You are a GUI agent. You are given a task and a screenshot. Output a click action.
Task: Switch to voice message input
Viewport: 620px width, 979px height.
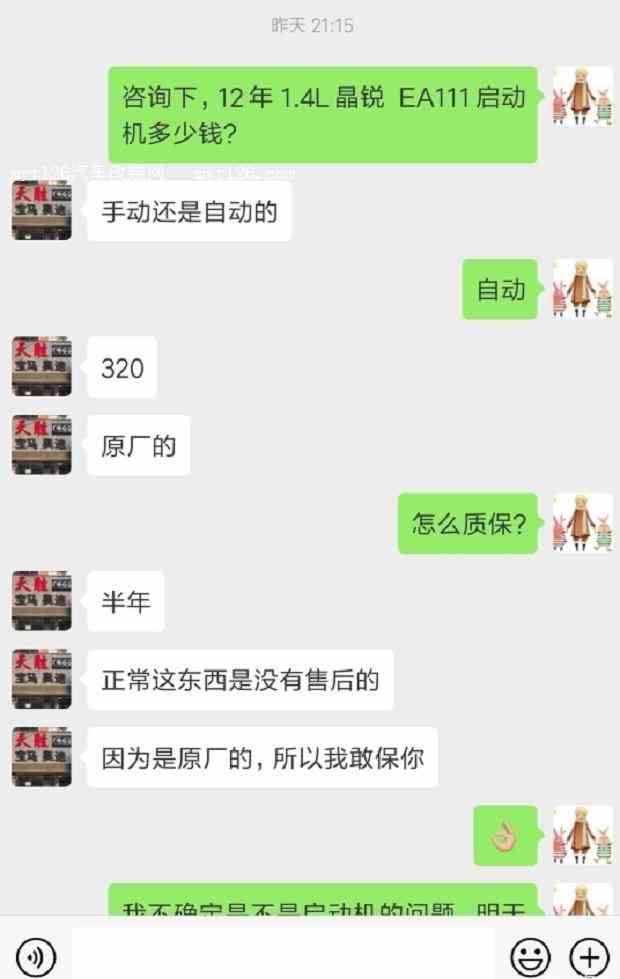(37, 956)
